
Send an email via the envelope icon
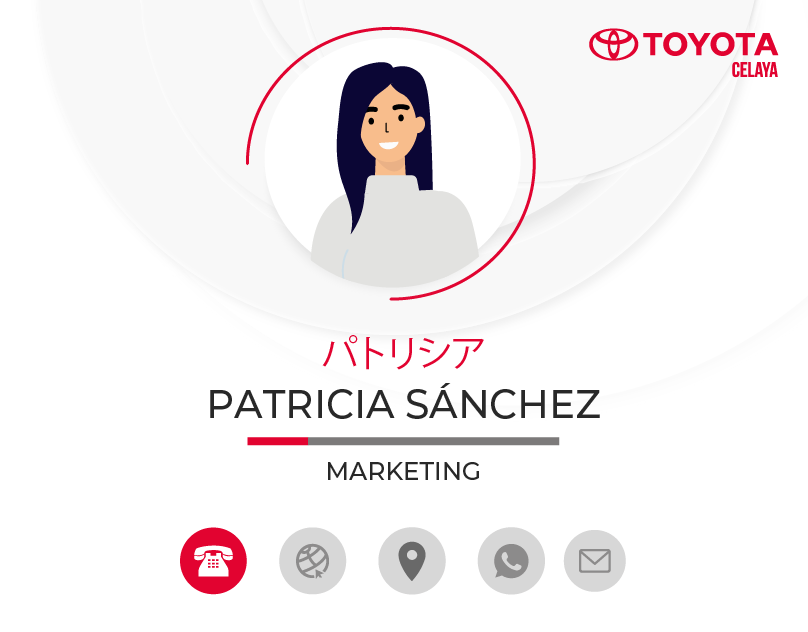click(x=595, y=561)
